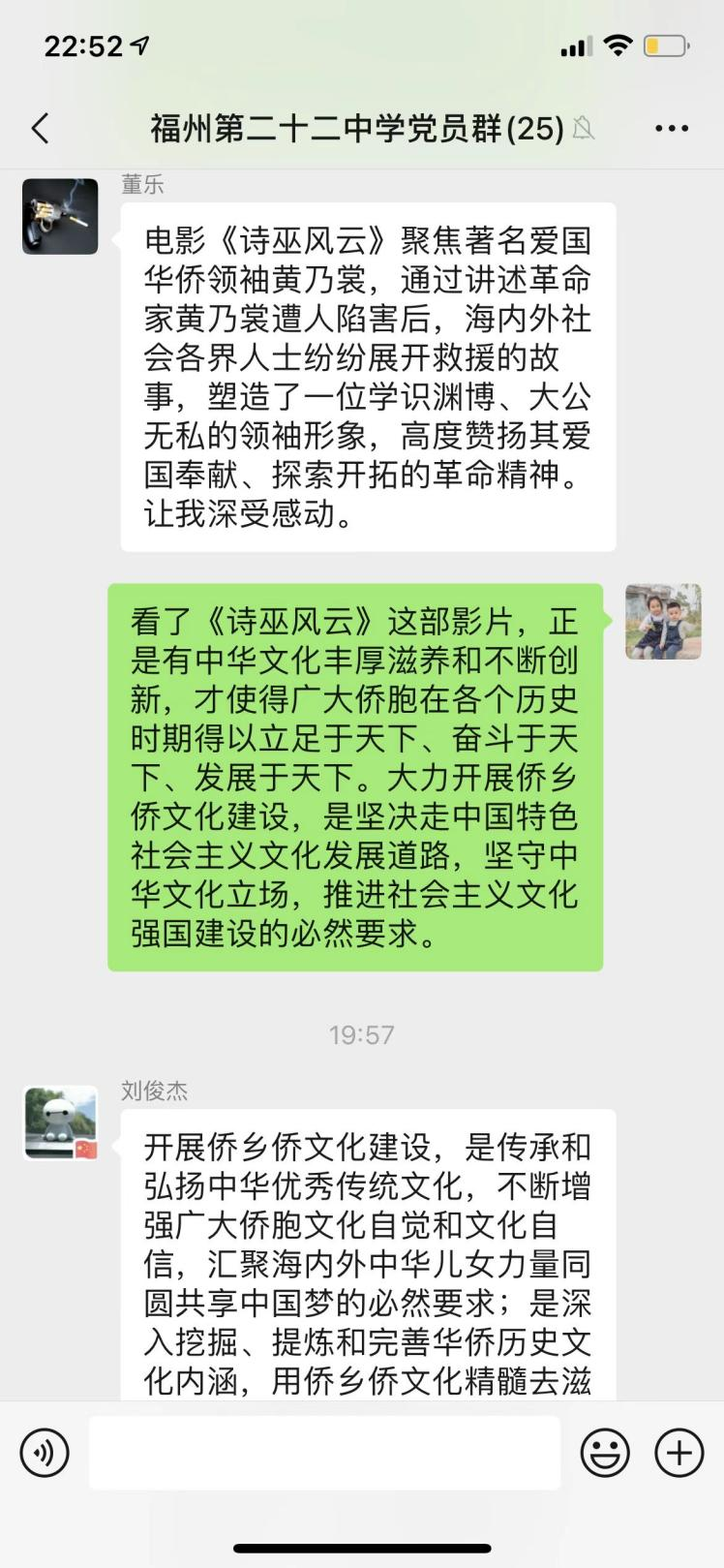
Task: Open the group chat overflow menu
Action: 672,129
